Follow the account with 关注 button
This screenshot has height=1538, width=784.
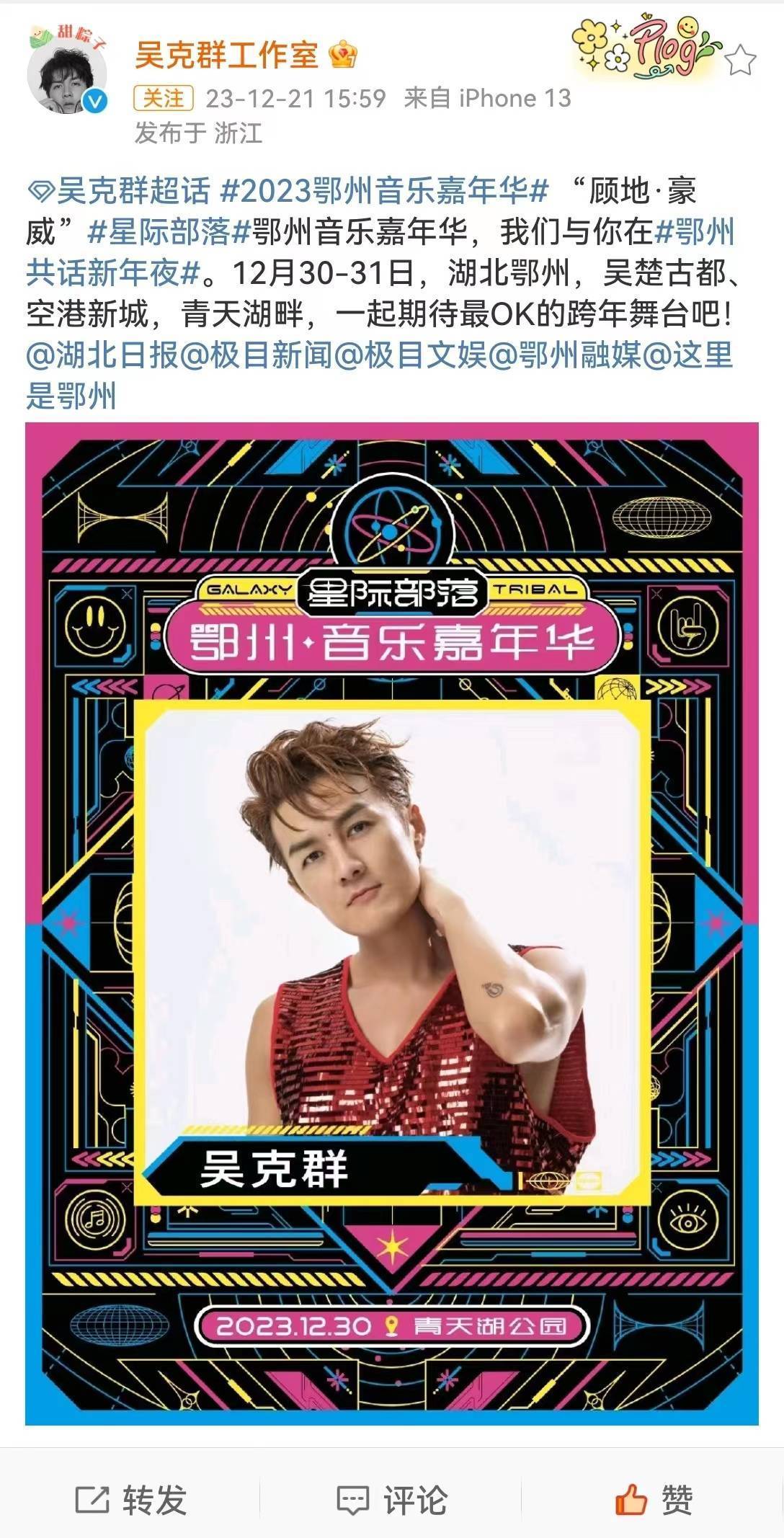(x=163, y=99)
